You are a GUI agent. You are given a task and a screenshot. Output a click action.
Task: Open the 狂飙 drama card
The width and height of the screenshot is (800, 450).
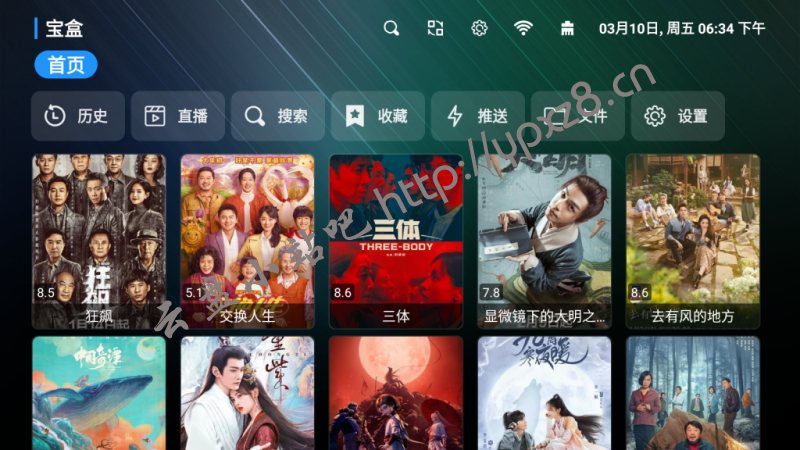click(99, 242)
